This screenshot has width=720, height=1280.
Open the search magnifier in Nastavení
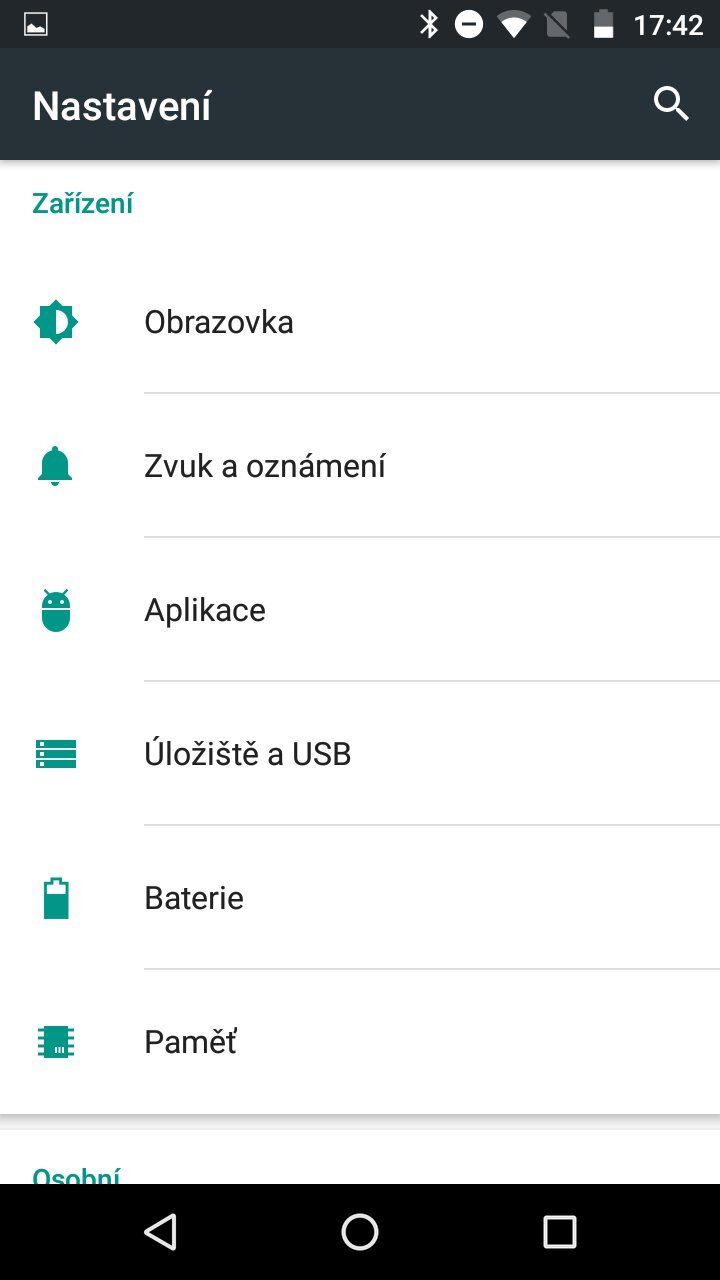(x=671, y=103)
